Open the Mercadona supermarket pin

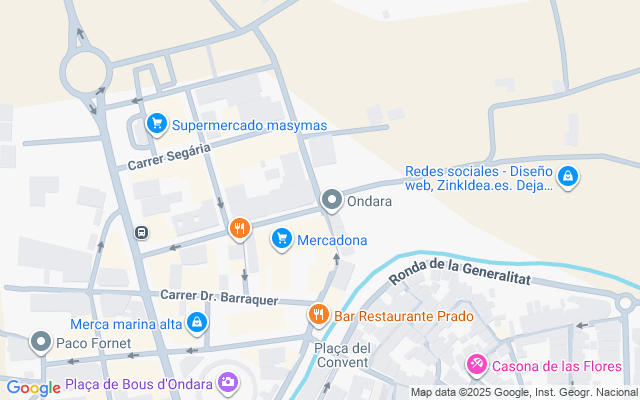click(x=282, y=239)
